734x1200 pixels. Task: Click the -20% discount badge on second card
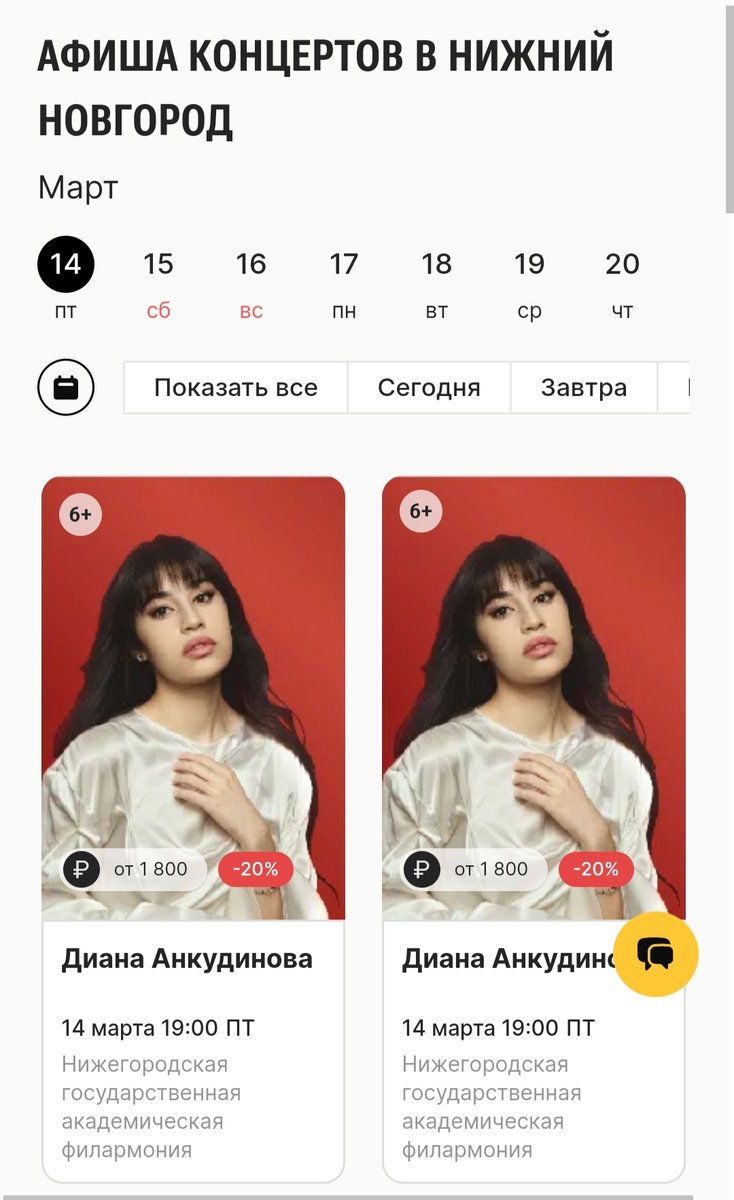[596, 869]
